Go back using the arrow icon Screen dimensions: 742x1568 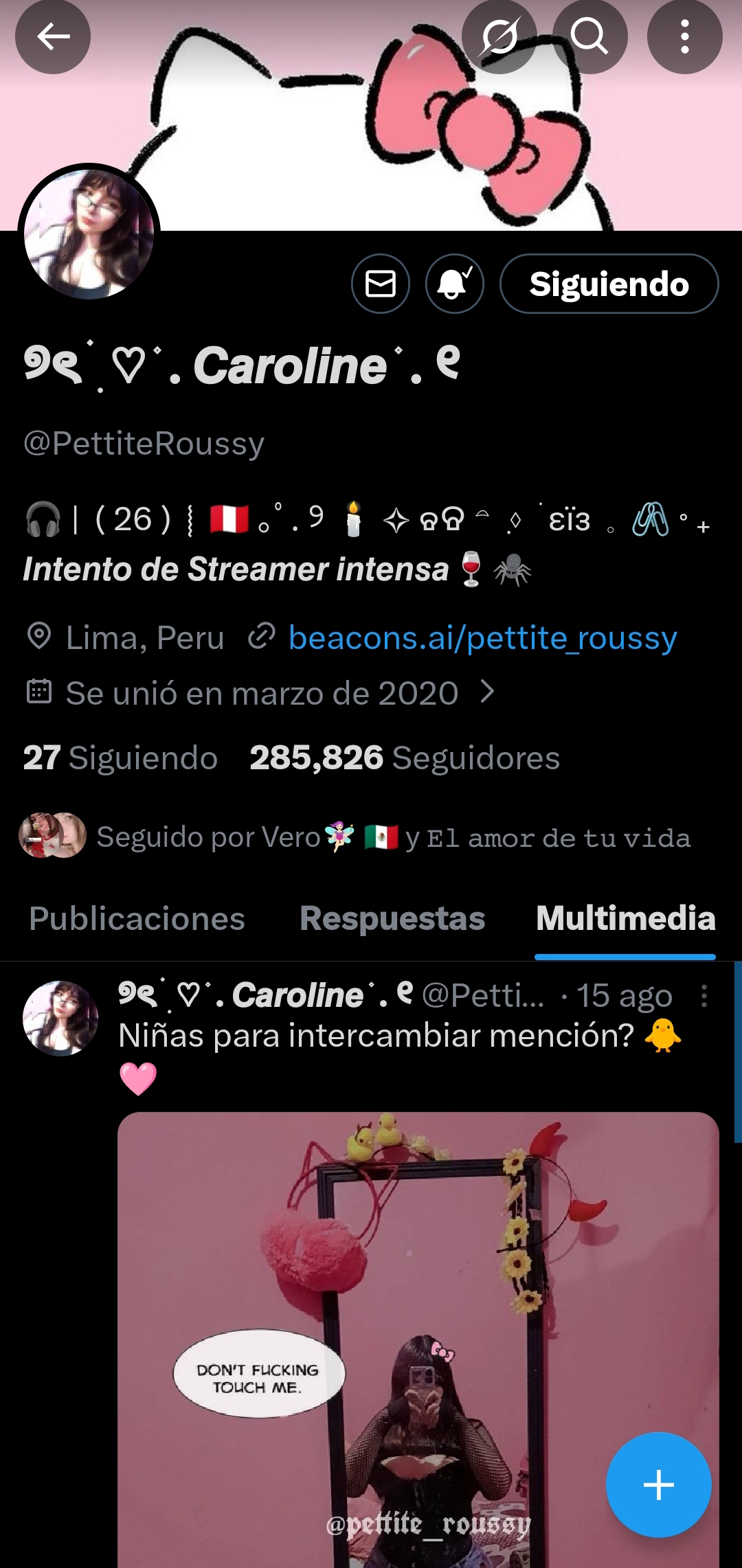tap(53, 37)
